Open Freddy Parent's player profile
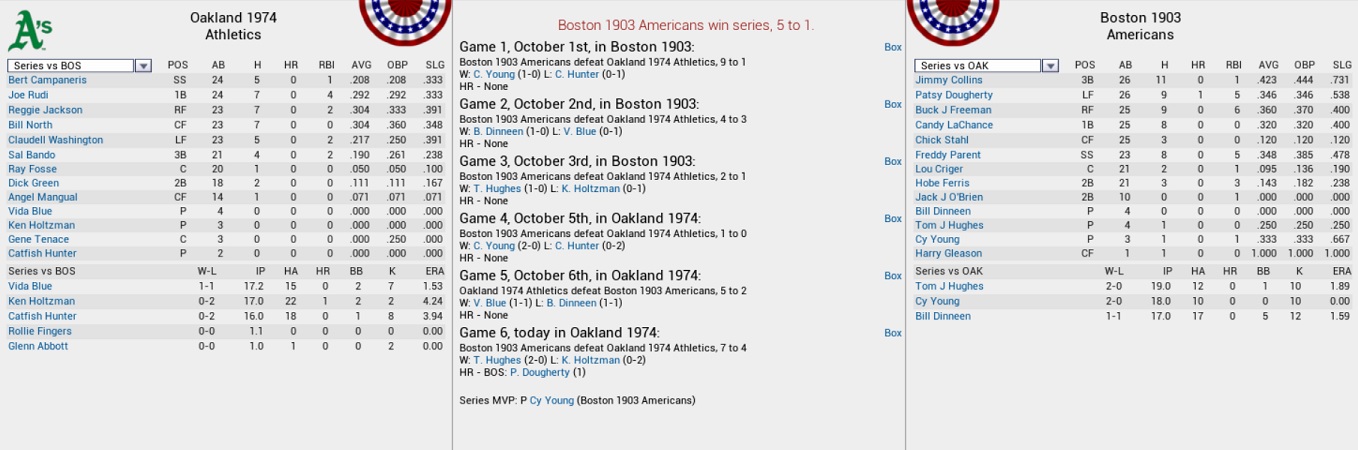The height and width of the screenshot is (450, 1358). pyautogui.click(x=948, y=155)
